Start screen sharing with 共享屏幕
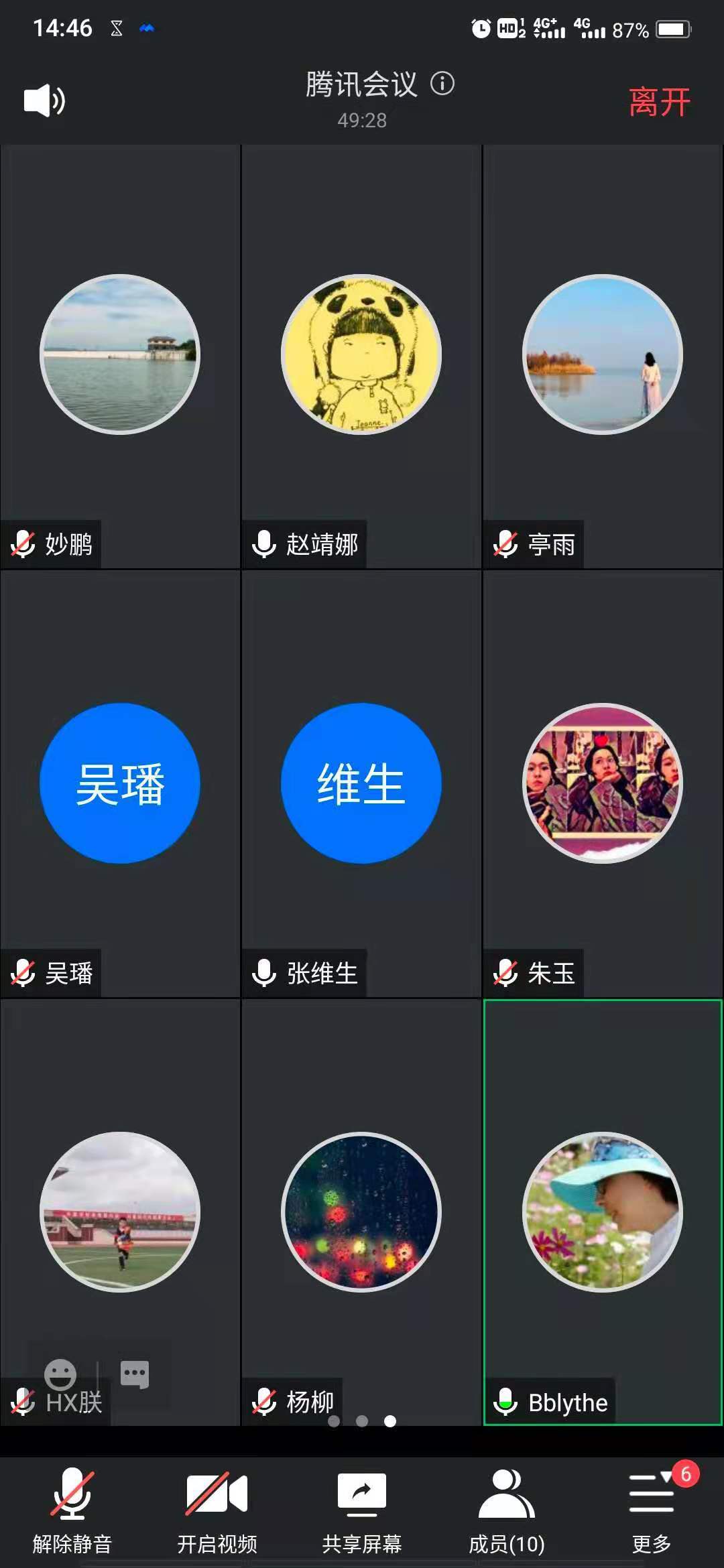The width and height of the screenshot is (724, 1568). [362, 1508]
